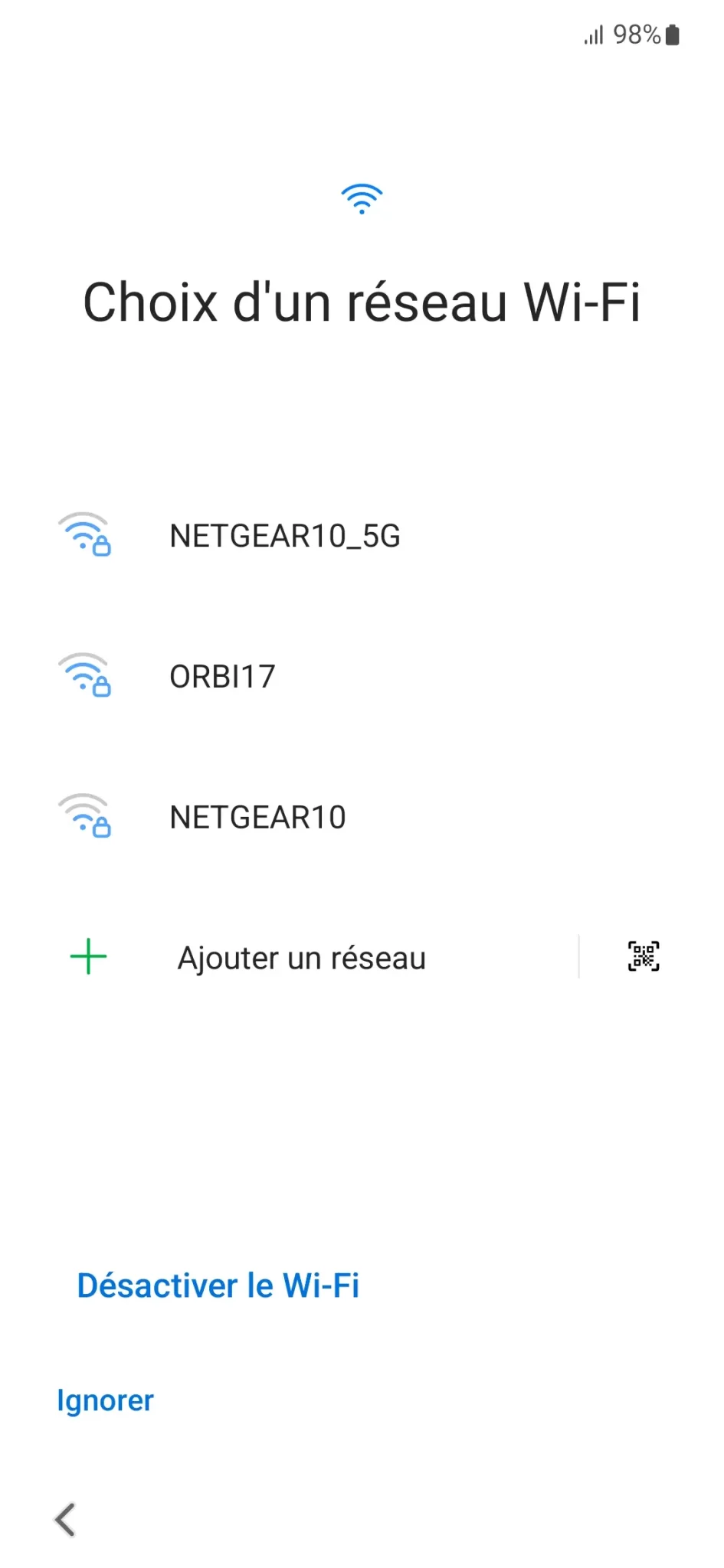Skip setup with Ignorer

[106, 1400]
